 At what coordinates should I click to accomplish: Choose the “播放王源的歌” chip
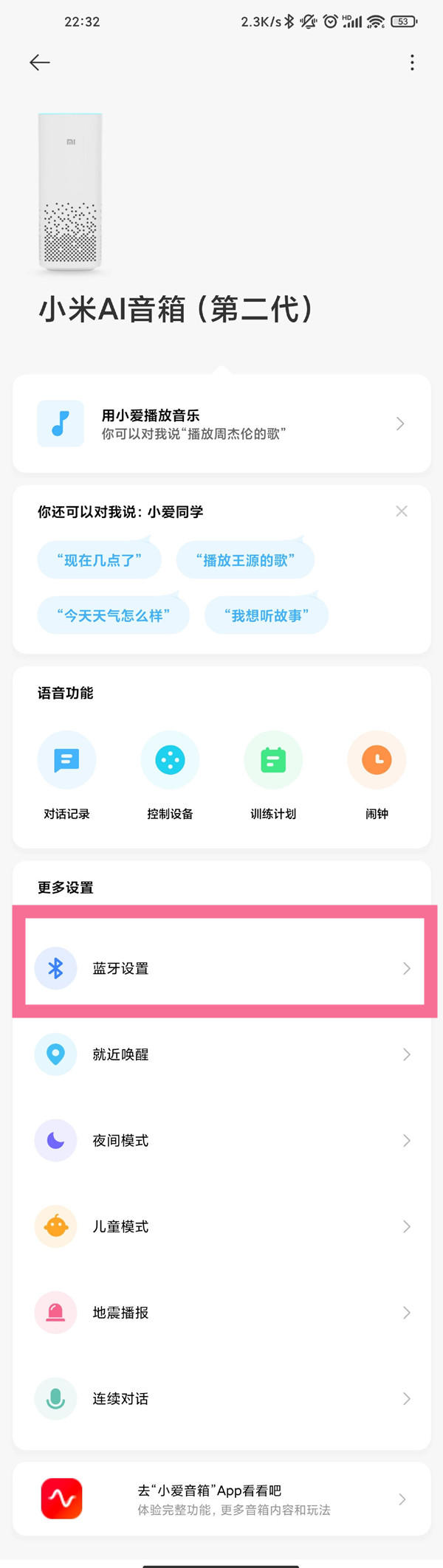(x=245, y=561)
